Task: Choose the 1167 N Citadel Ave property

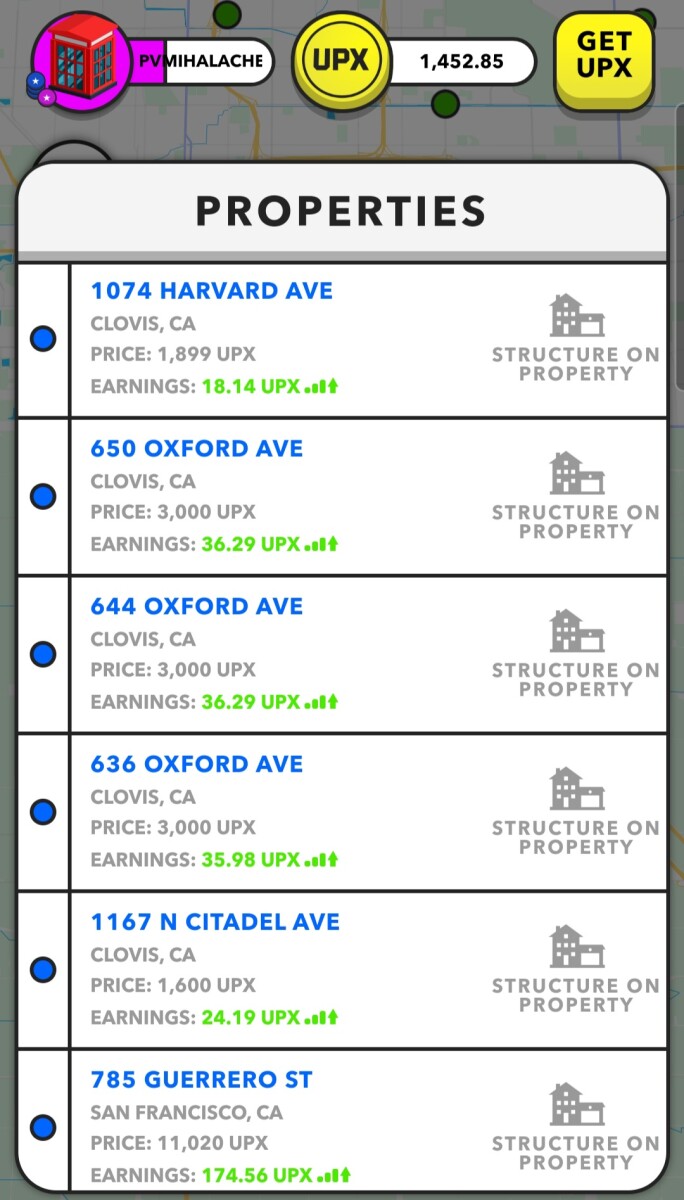Action: 215,922
